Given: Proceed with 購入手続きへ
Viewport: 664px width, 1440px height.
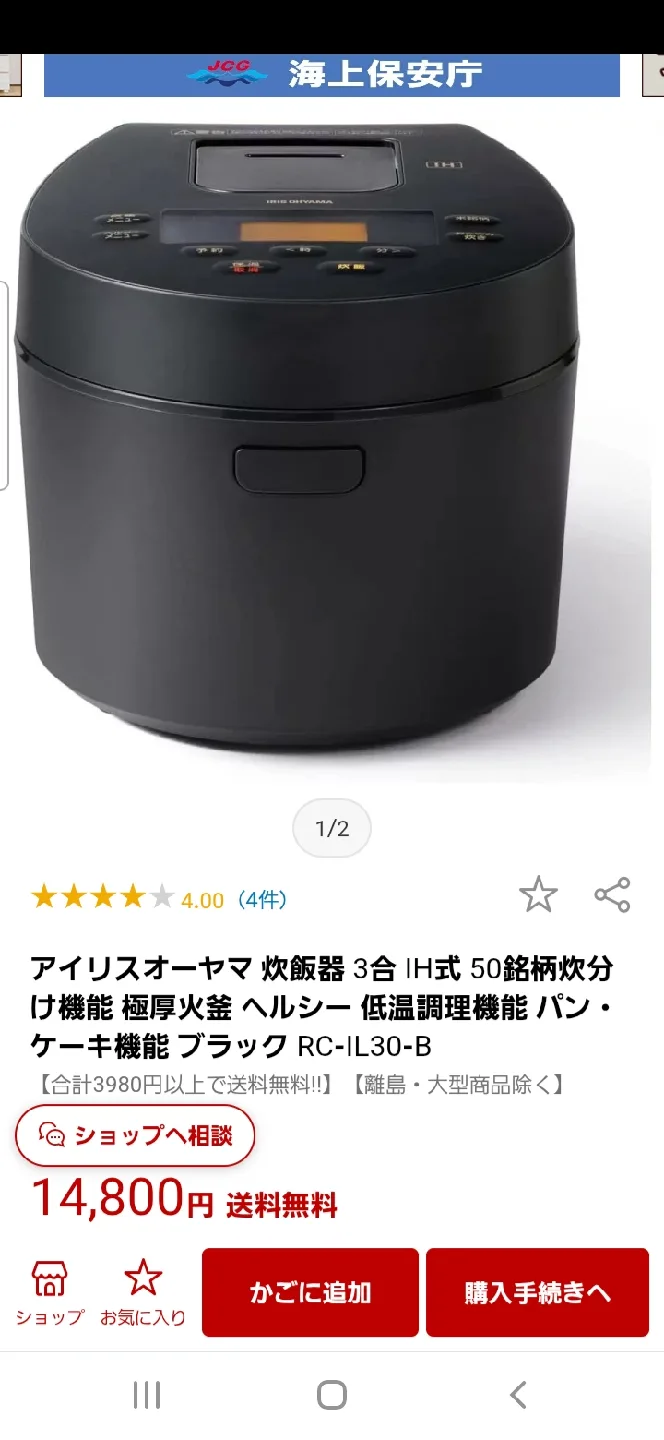Looking at the screenshot, I should pos(537,1292).
